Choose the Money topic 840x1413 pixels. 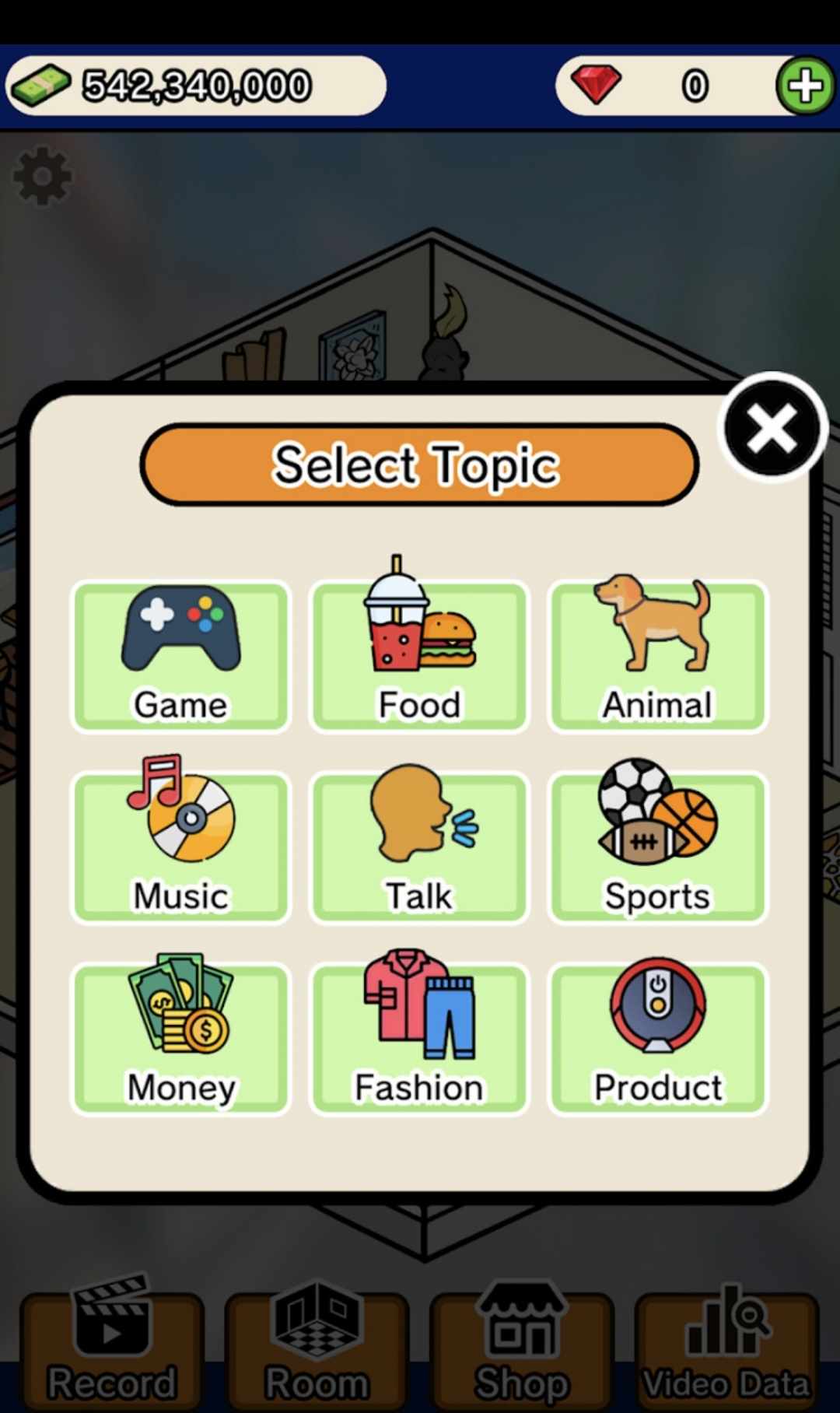(181, 1038)
